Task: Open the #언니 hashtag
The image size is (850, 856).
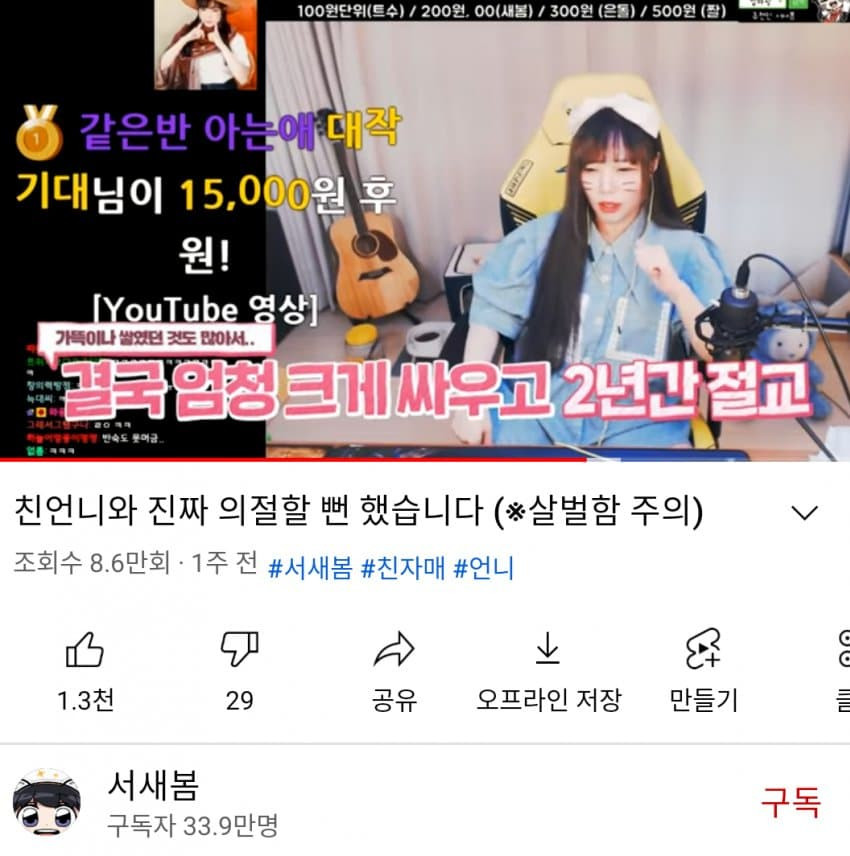Action: (x=484, y=568)
